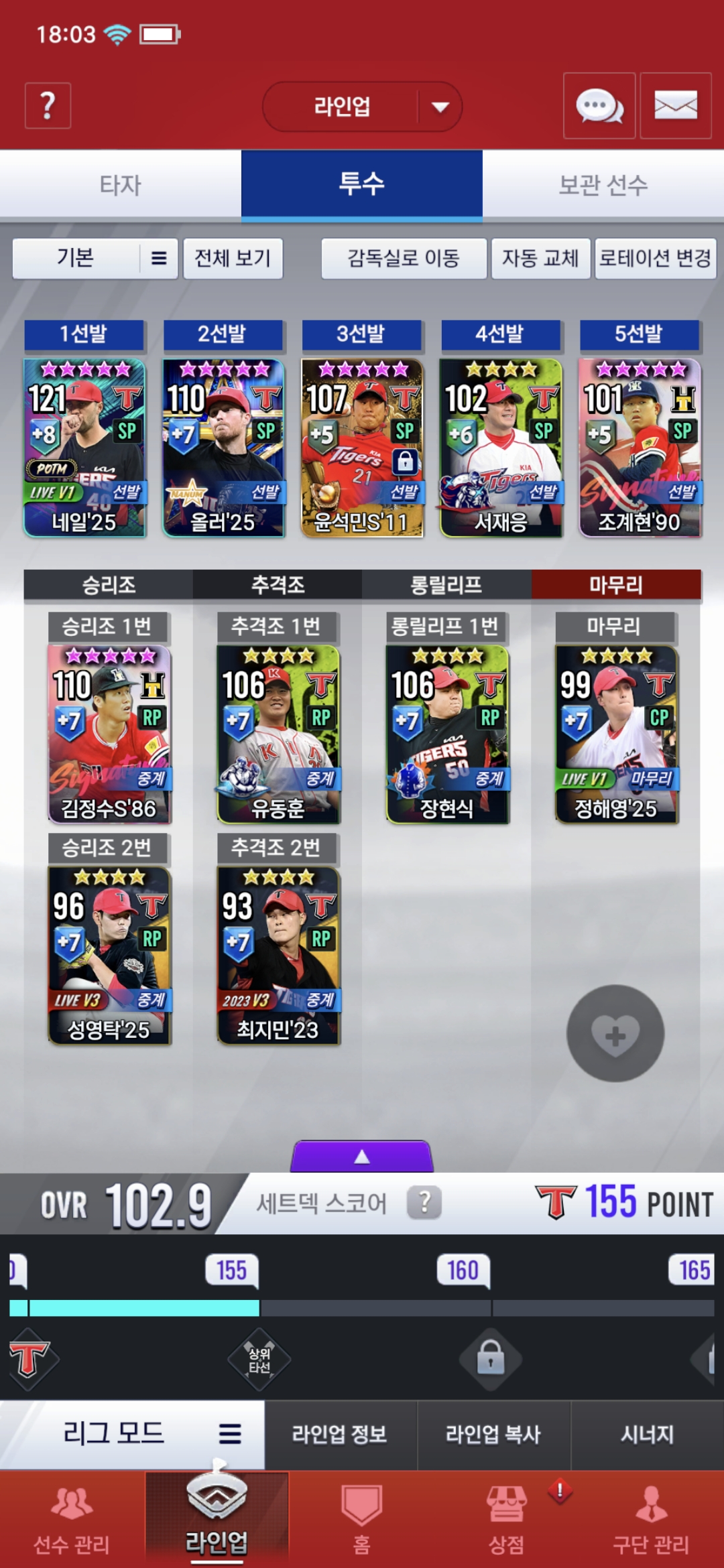Select the 네일'25 starter card
This screenshot has height=1568, width=724.
click(x=84, y=448)
